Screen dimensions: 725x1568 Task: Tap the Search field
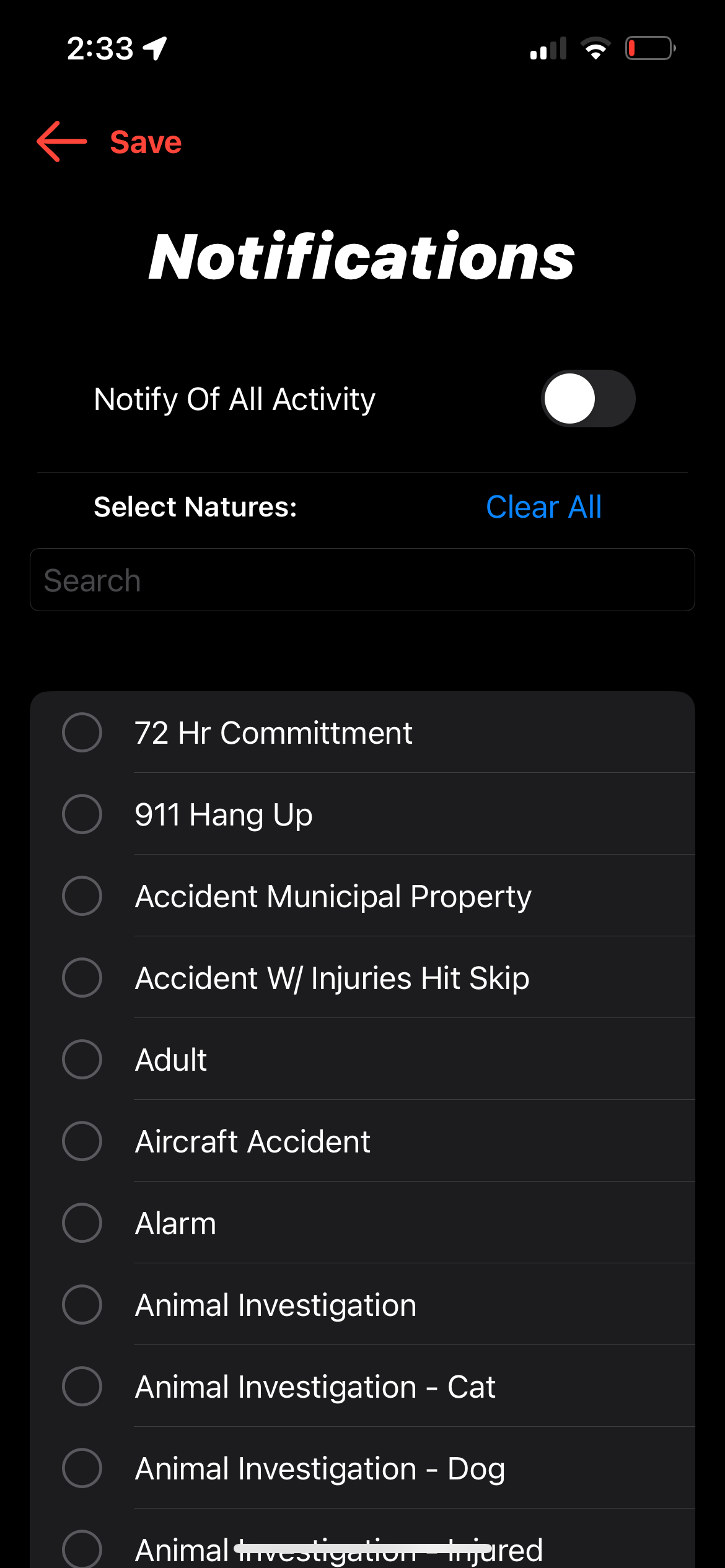(x=362, y=579)
